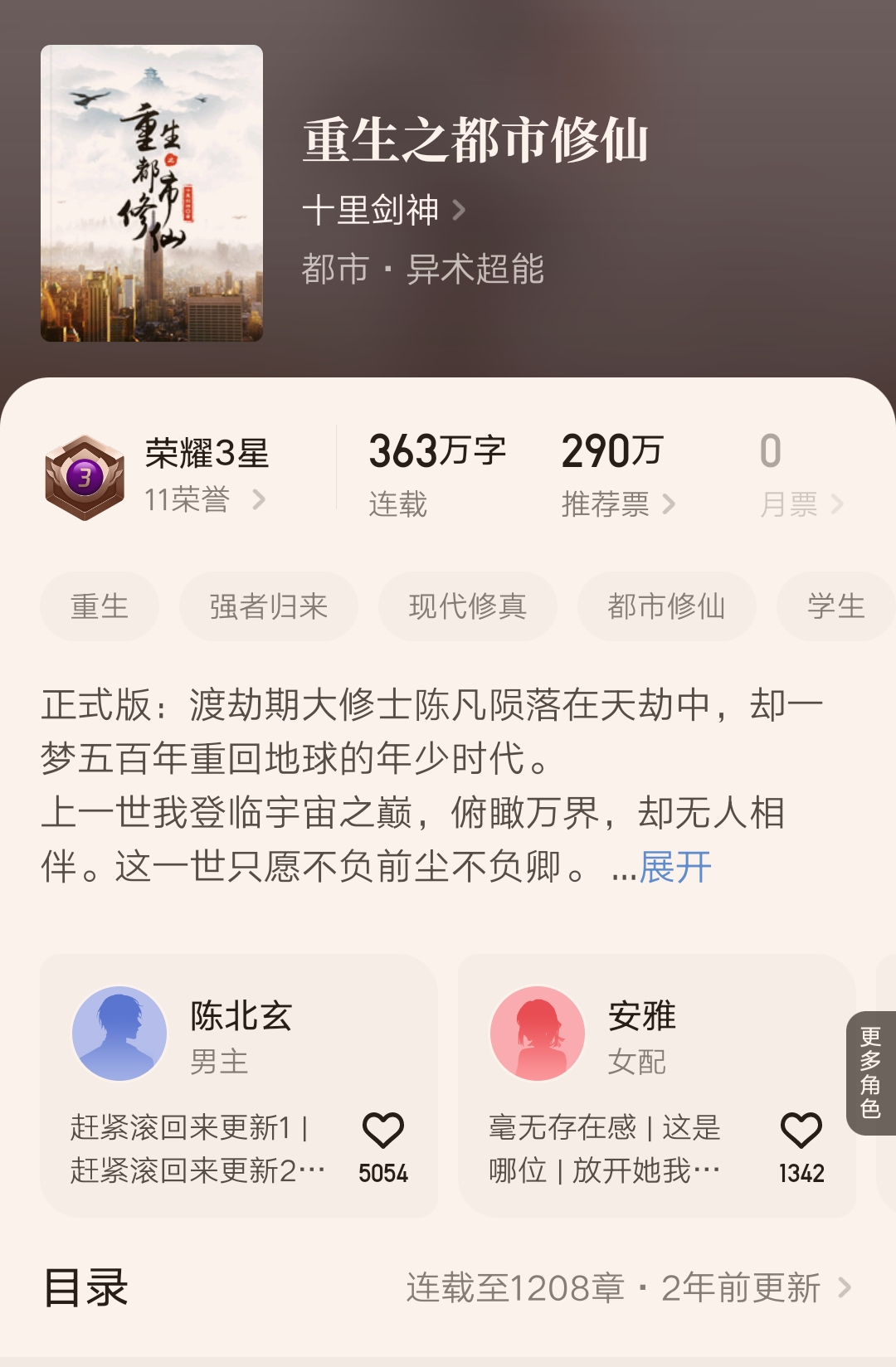Screen dimensions: 896x1367
Task: Select the 都市修仙 tag chip
Action: pyautogui.click(x=666, y=606)
